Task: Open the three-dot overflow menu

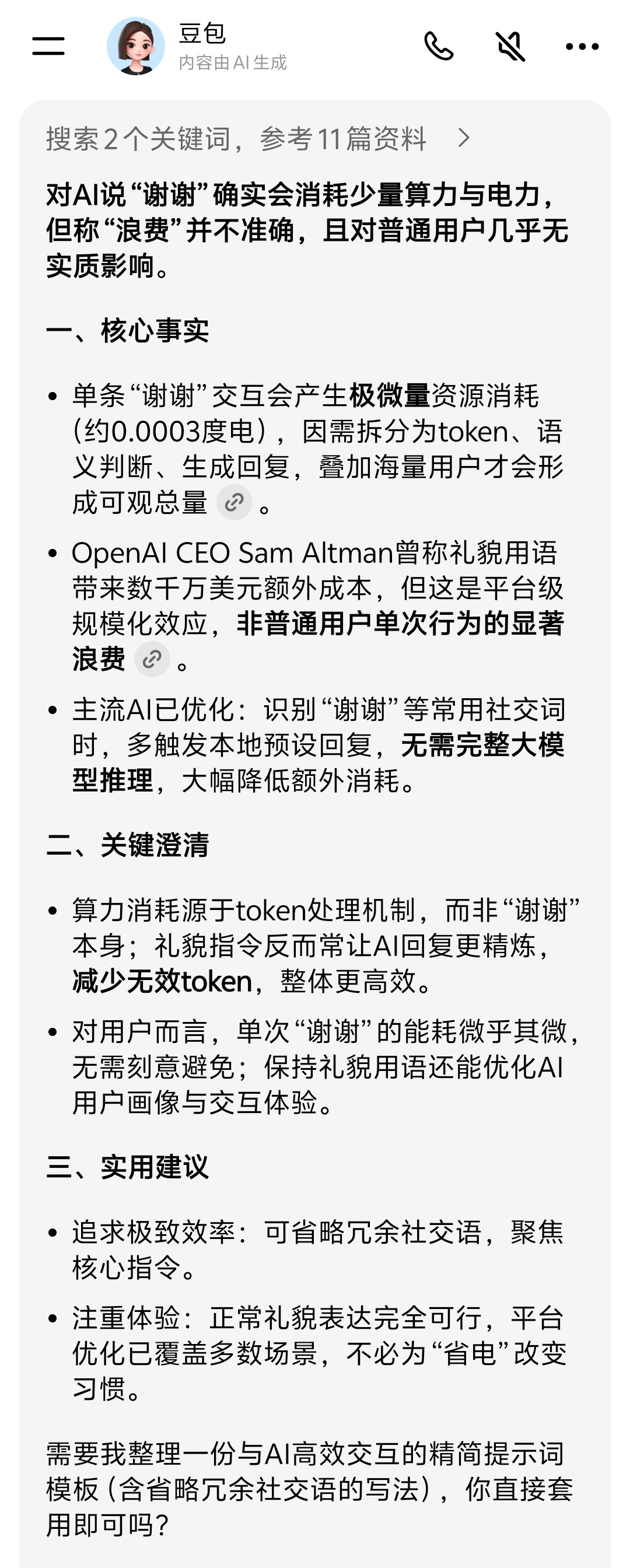Action: click(x=582, y=46)
